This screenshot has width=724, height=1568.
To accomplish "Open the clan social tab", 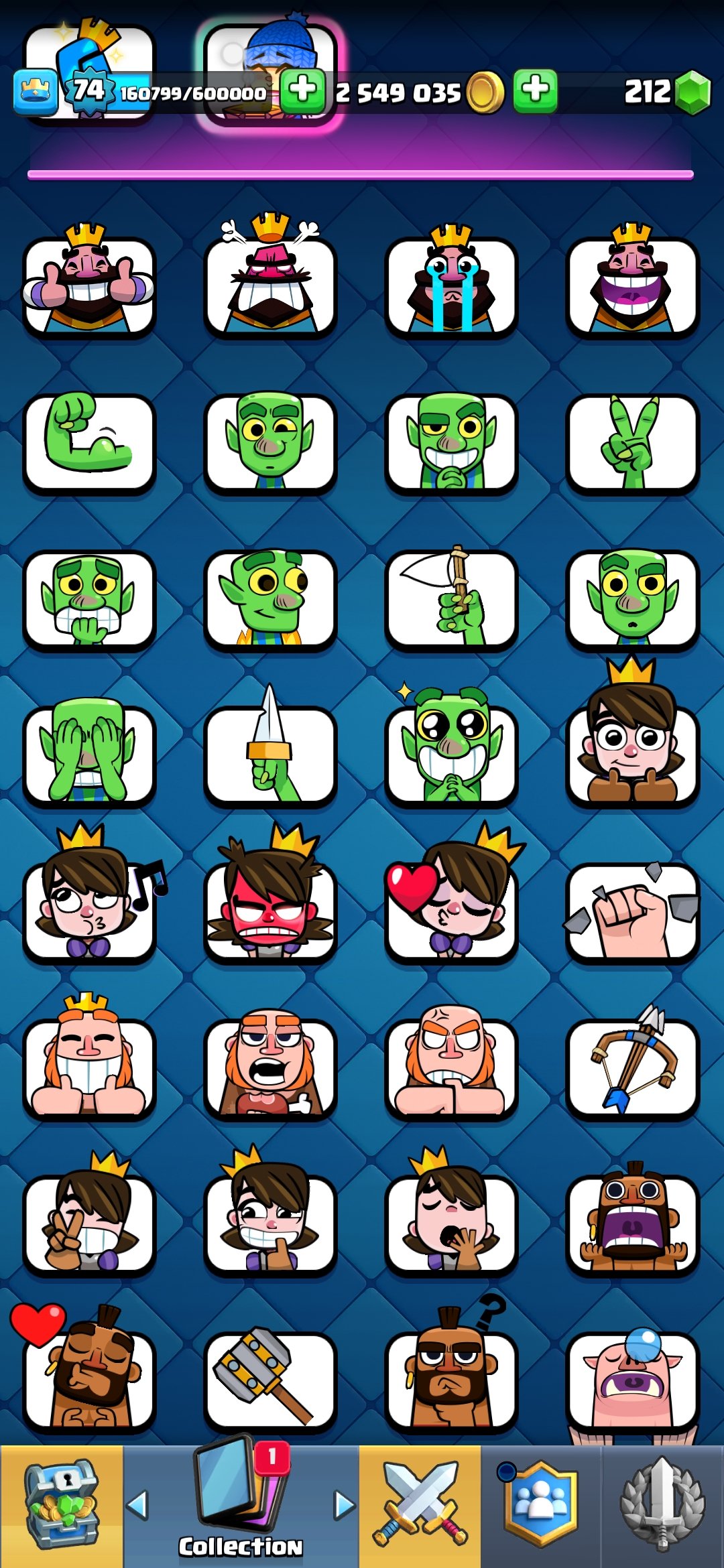I will (540, 1505).
